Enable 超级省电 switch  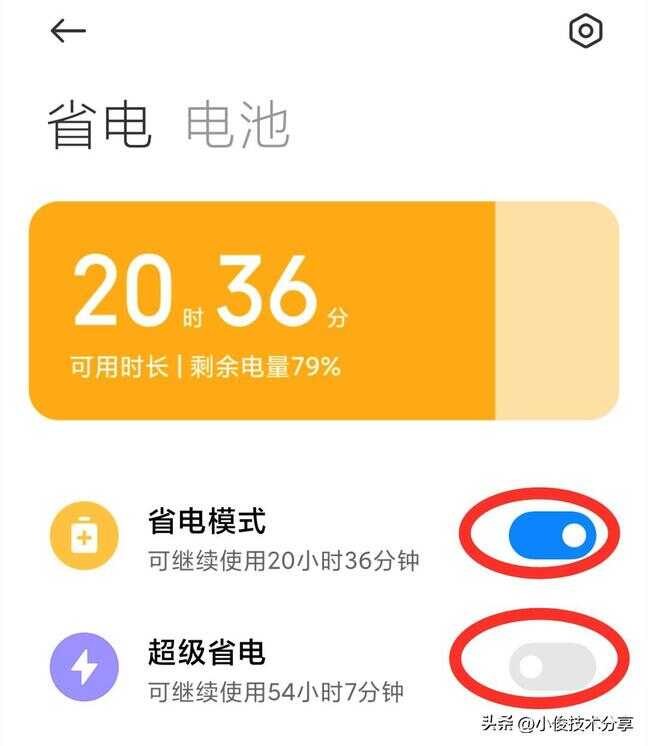[x=551, y=665]
